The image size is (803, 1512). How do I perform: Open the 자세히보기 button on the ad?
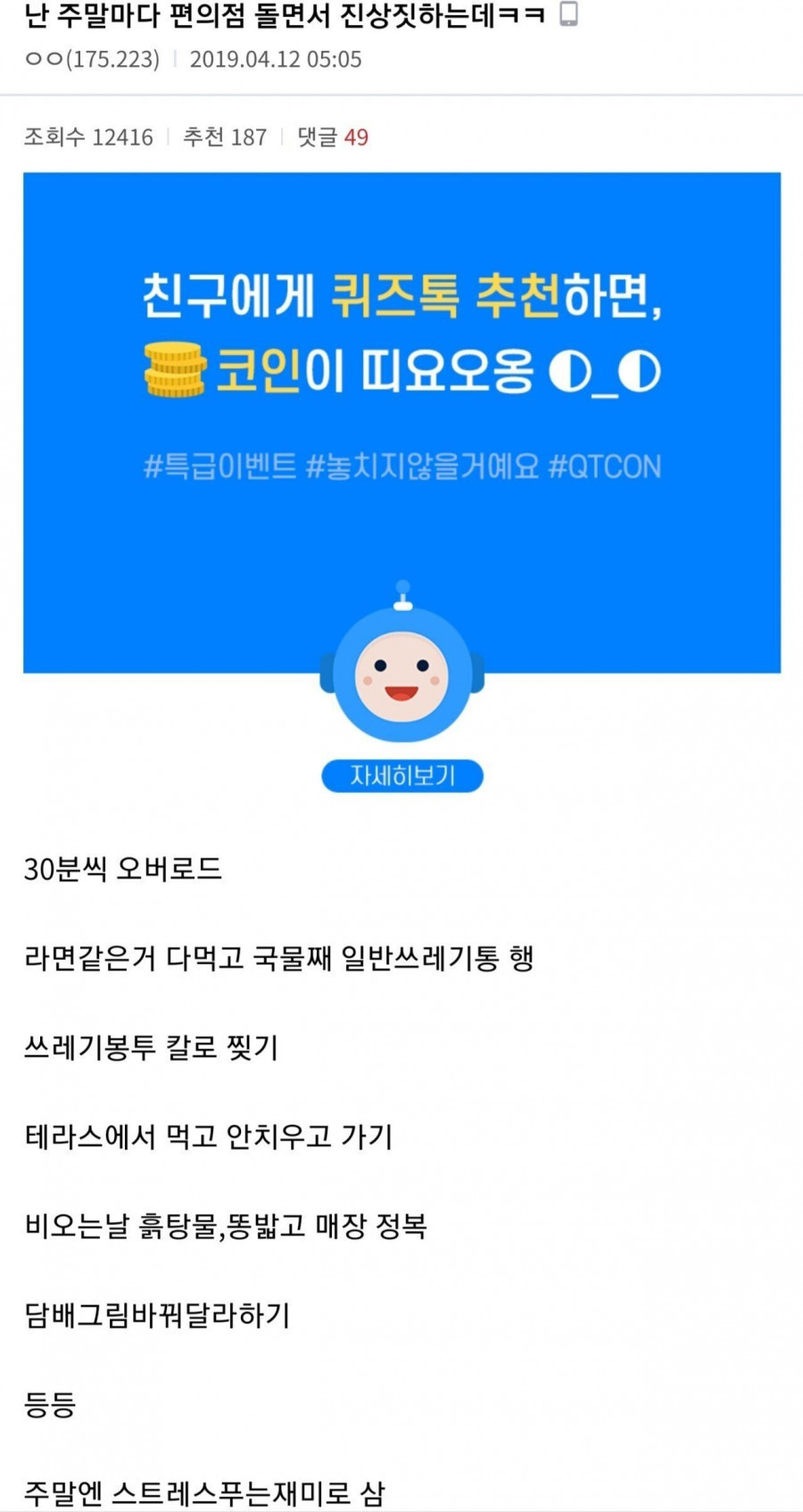pos(401,775)
